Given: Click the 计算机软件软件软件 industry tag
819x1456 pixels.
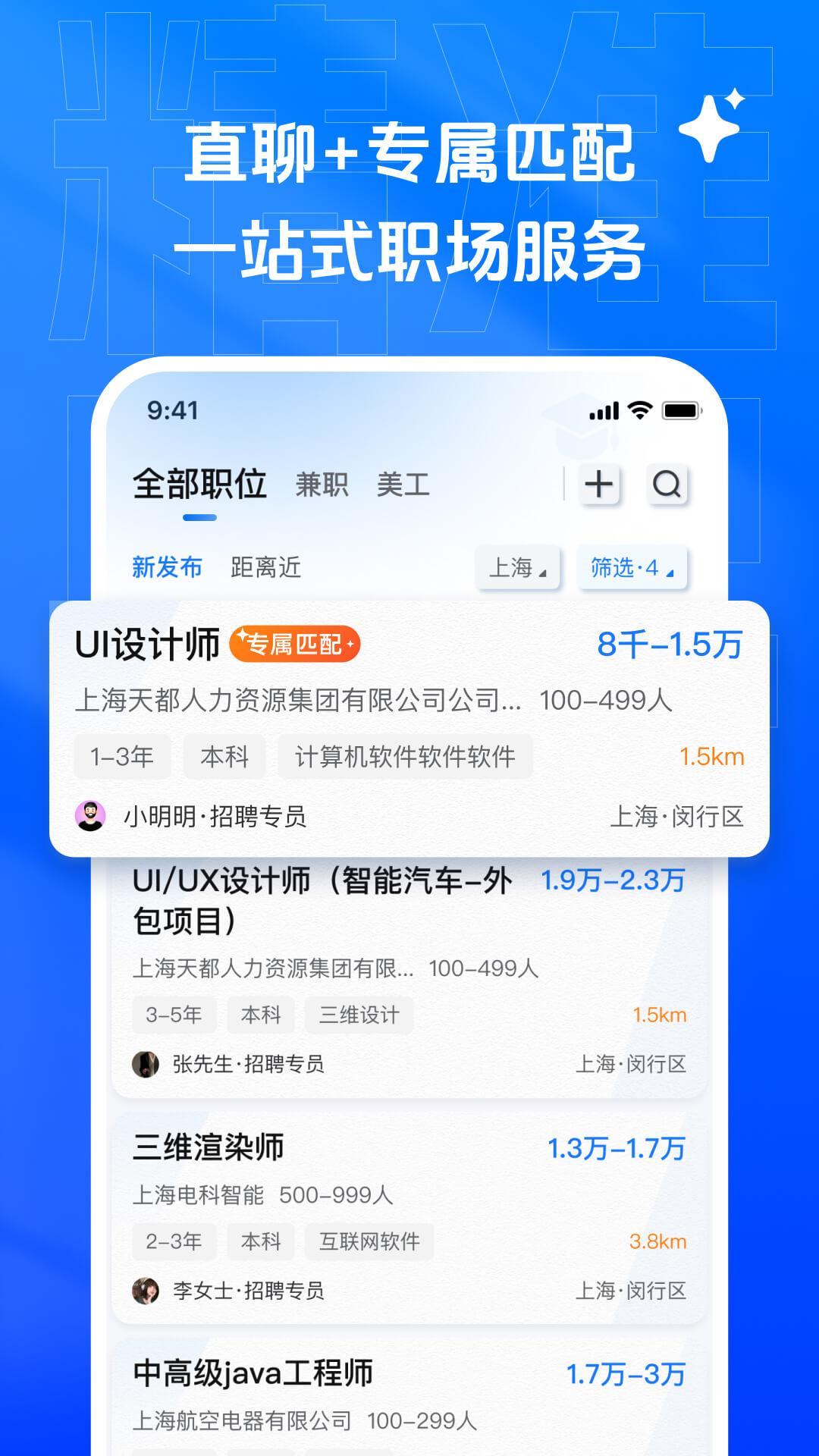Looking at the screenshot, I should click(x=406, y=756).
